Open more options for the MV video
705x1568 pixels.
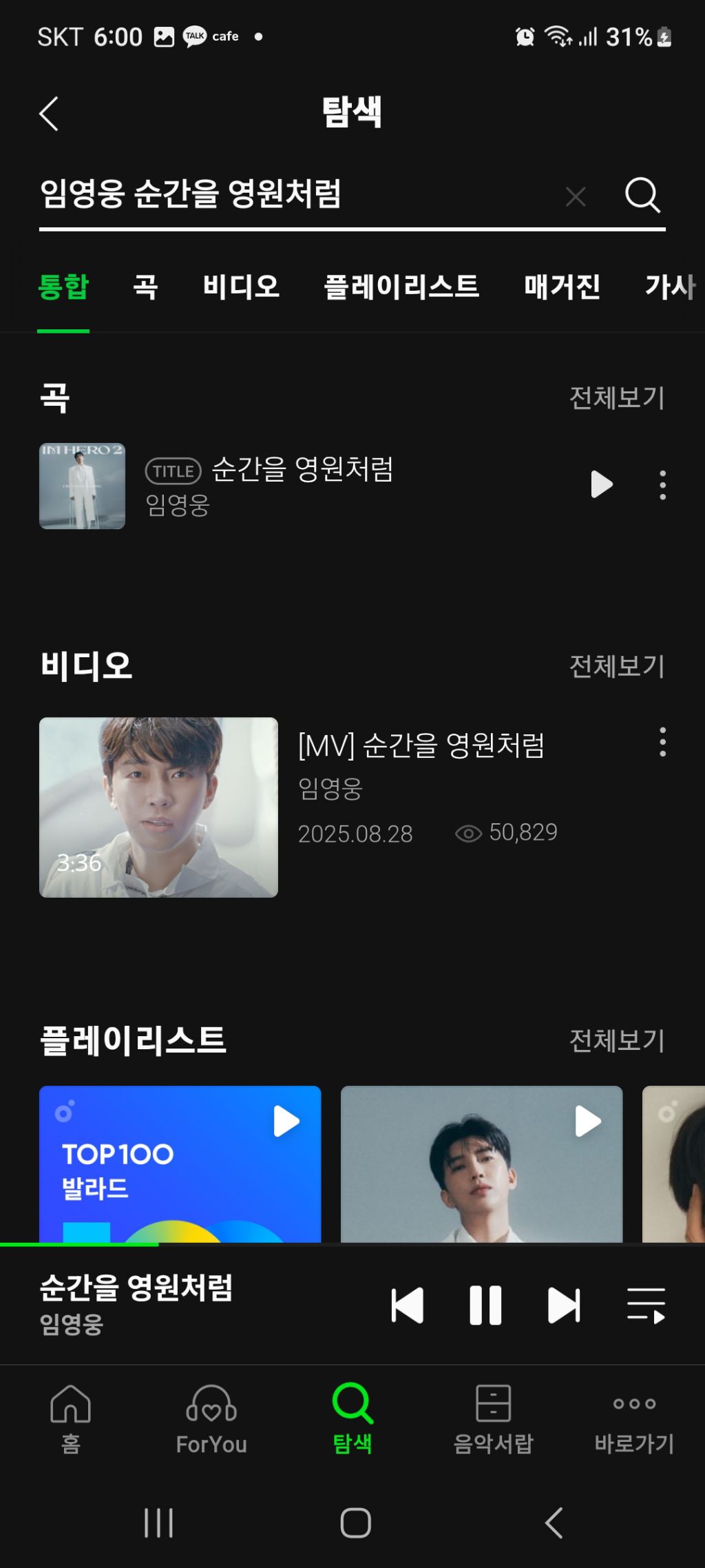click(x=662, y=742)
